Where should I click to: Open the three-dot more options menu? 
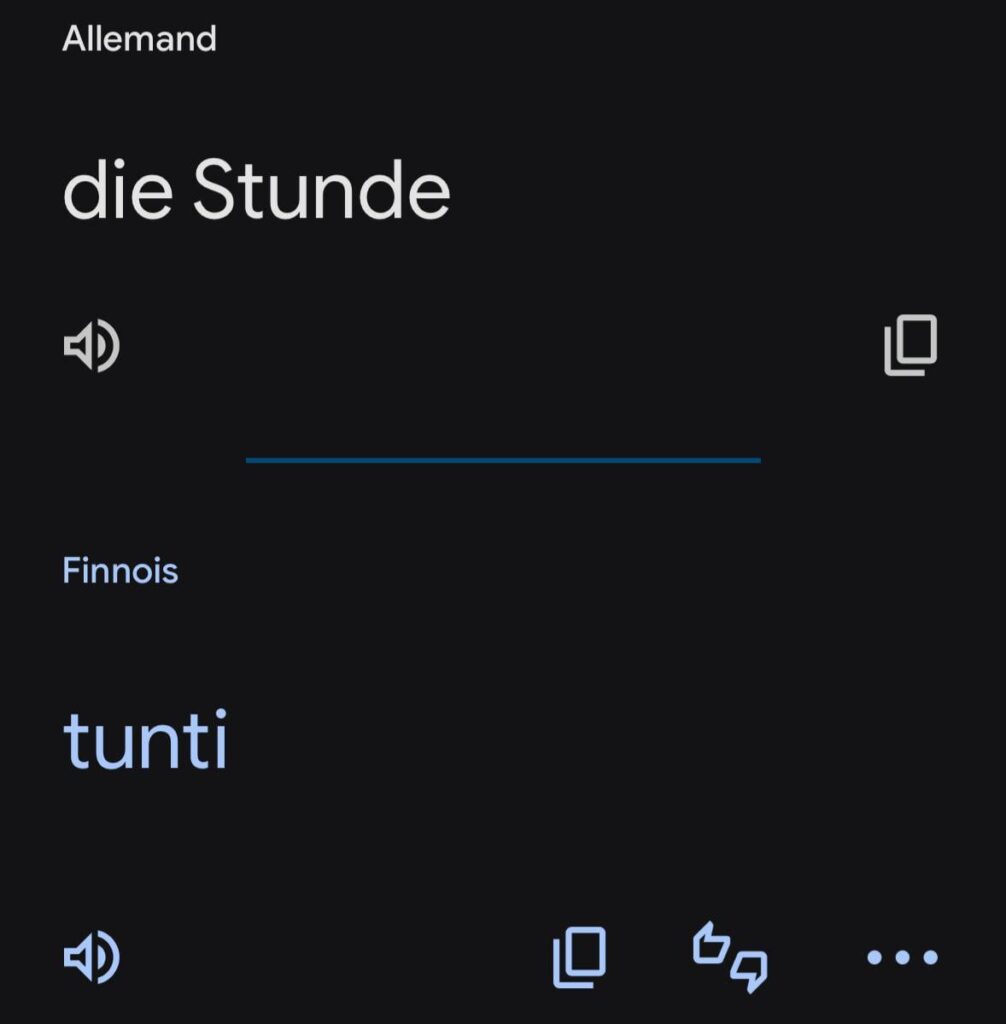click(x=902, y=958)
